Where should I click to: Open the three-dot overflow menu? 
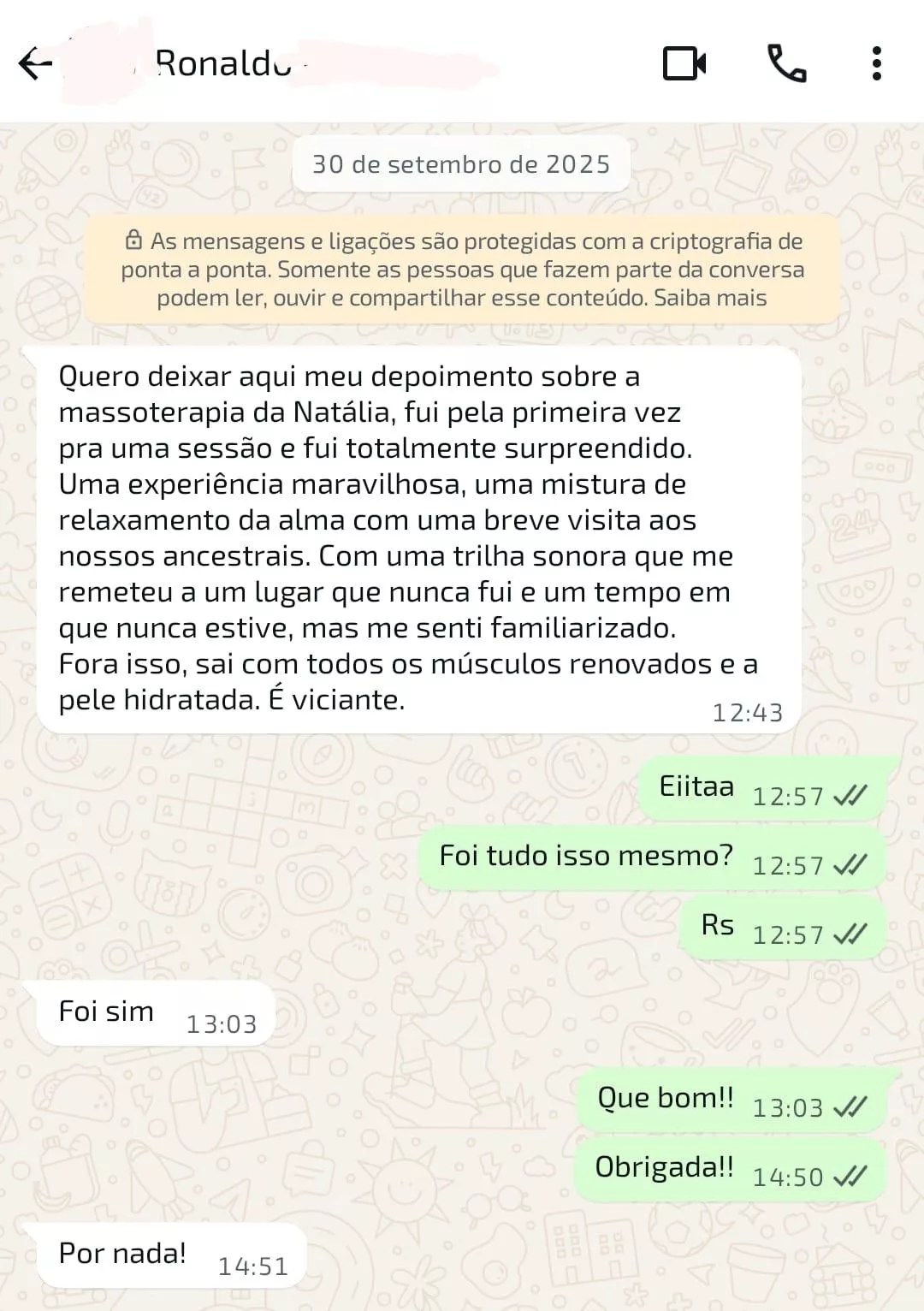tap(876, 64)
